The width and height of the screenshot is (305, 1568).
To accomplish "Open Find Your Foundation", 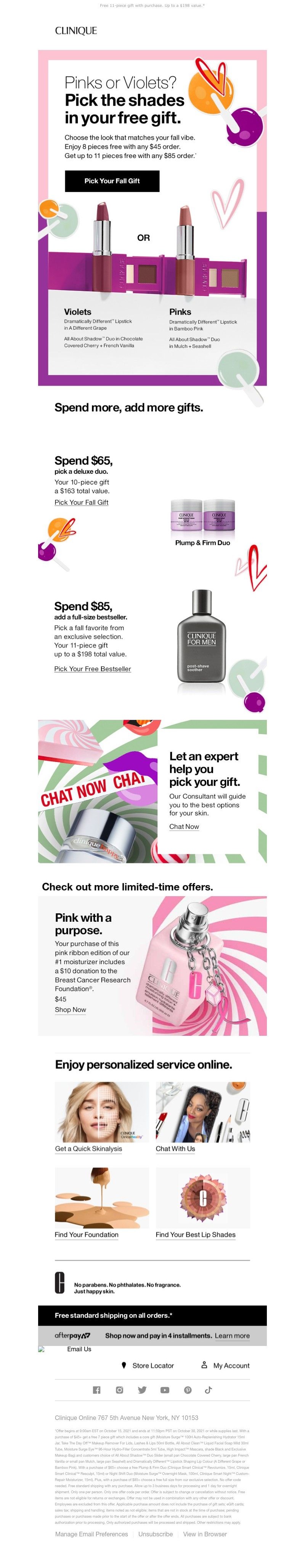I will click(87, 1235).
